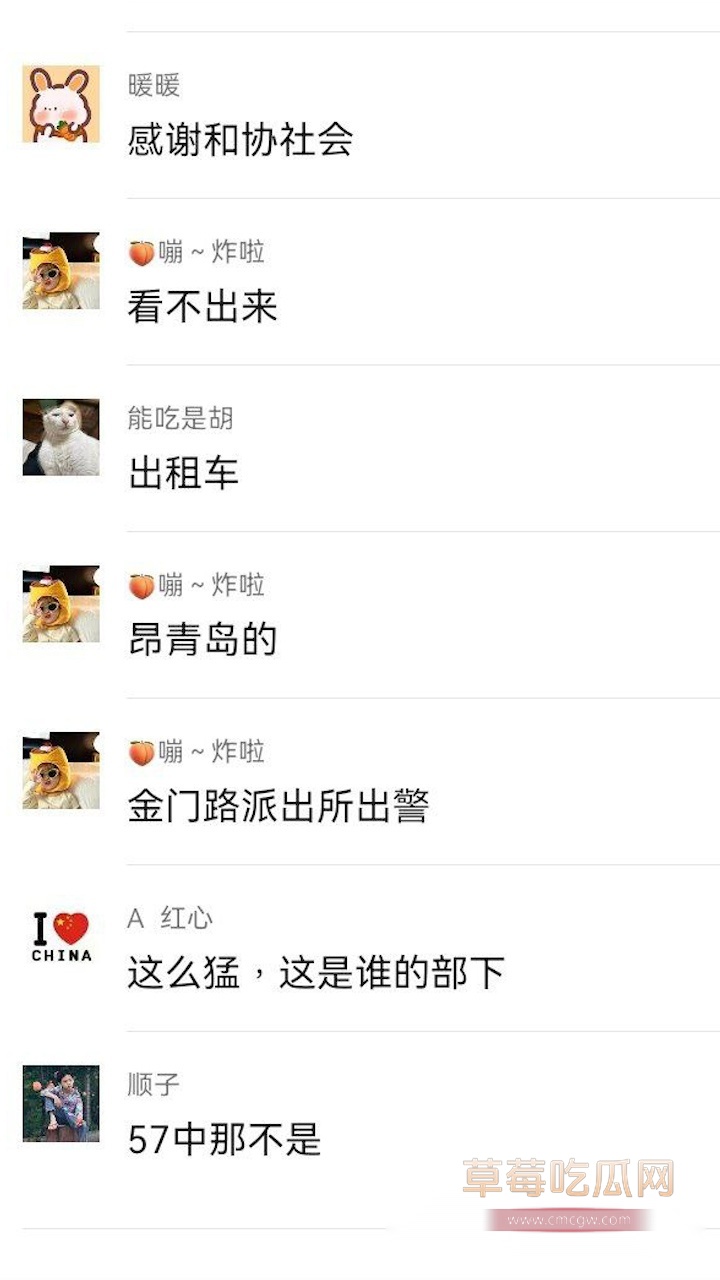
Task: Open the avatar next to 昂青岛的
Action: [x=61, y=604]
